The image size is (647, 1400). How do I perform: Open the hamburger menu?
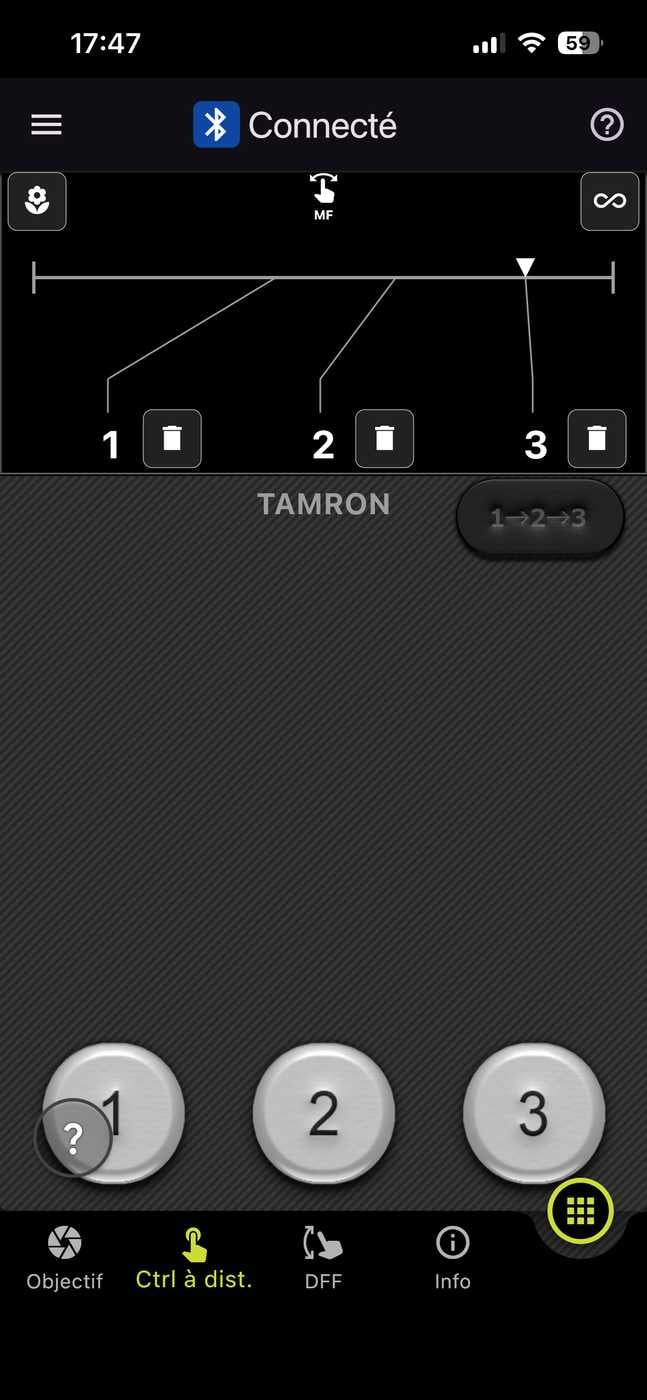click(46, 125)
